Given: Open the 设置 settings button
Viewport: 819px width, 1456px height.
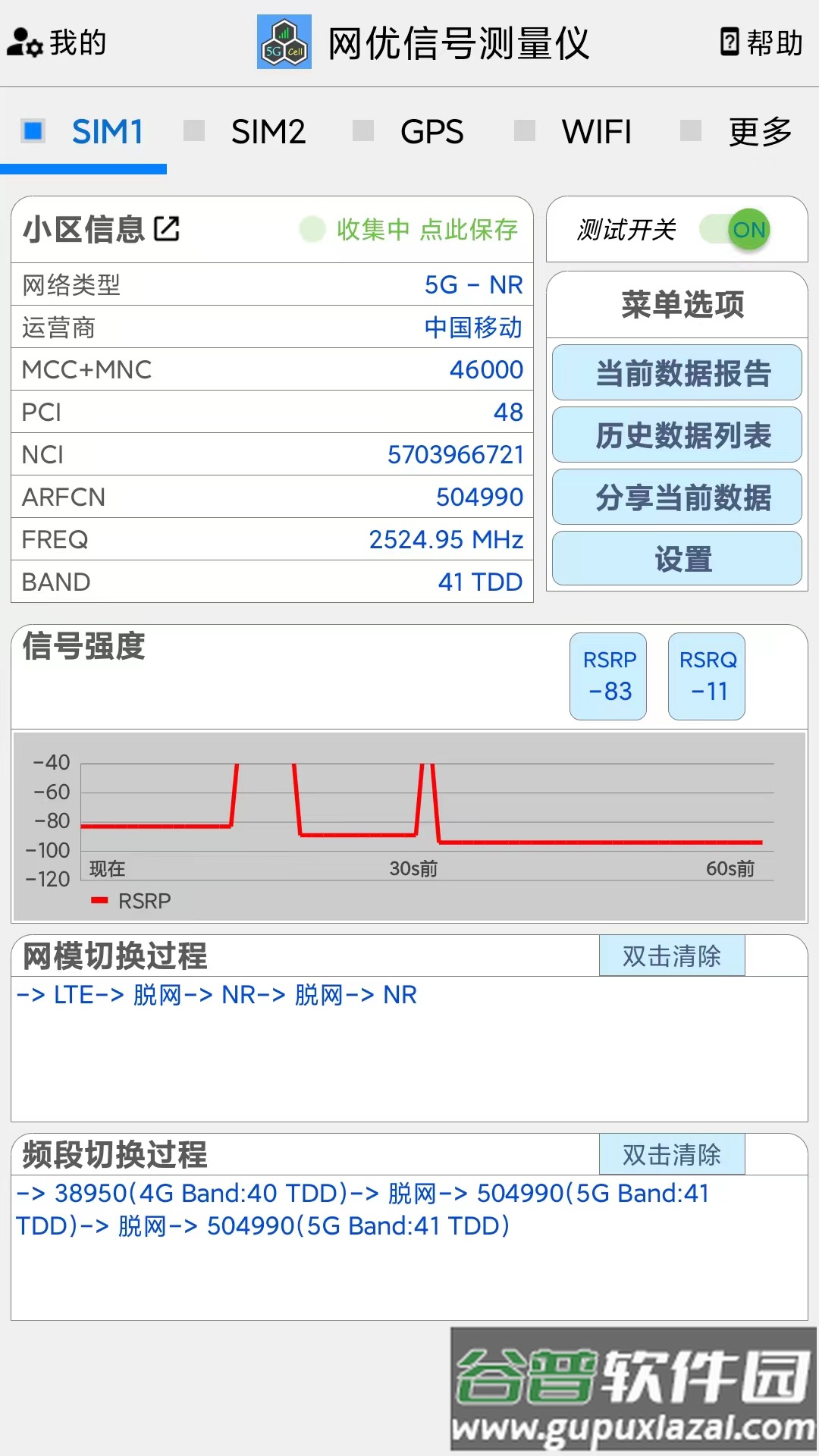Looking at the screenshot, I should point(676,559).
